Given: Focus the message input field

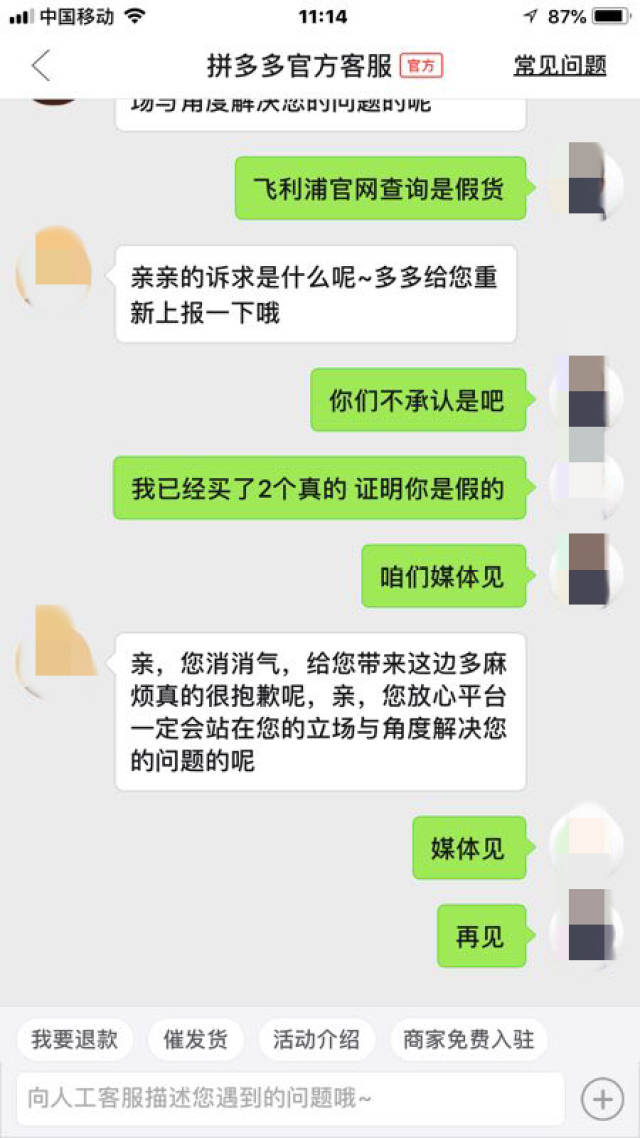Looking at the screenshot, I should tap(290, 1099).
